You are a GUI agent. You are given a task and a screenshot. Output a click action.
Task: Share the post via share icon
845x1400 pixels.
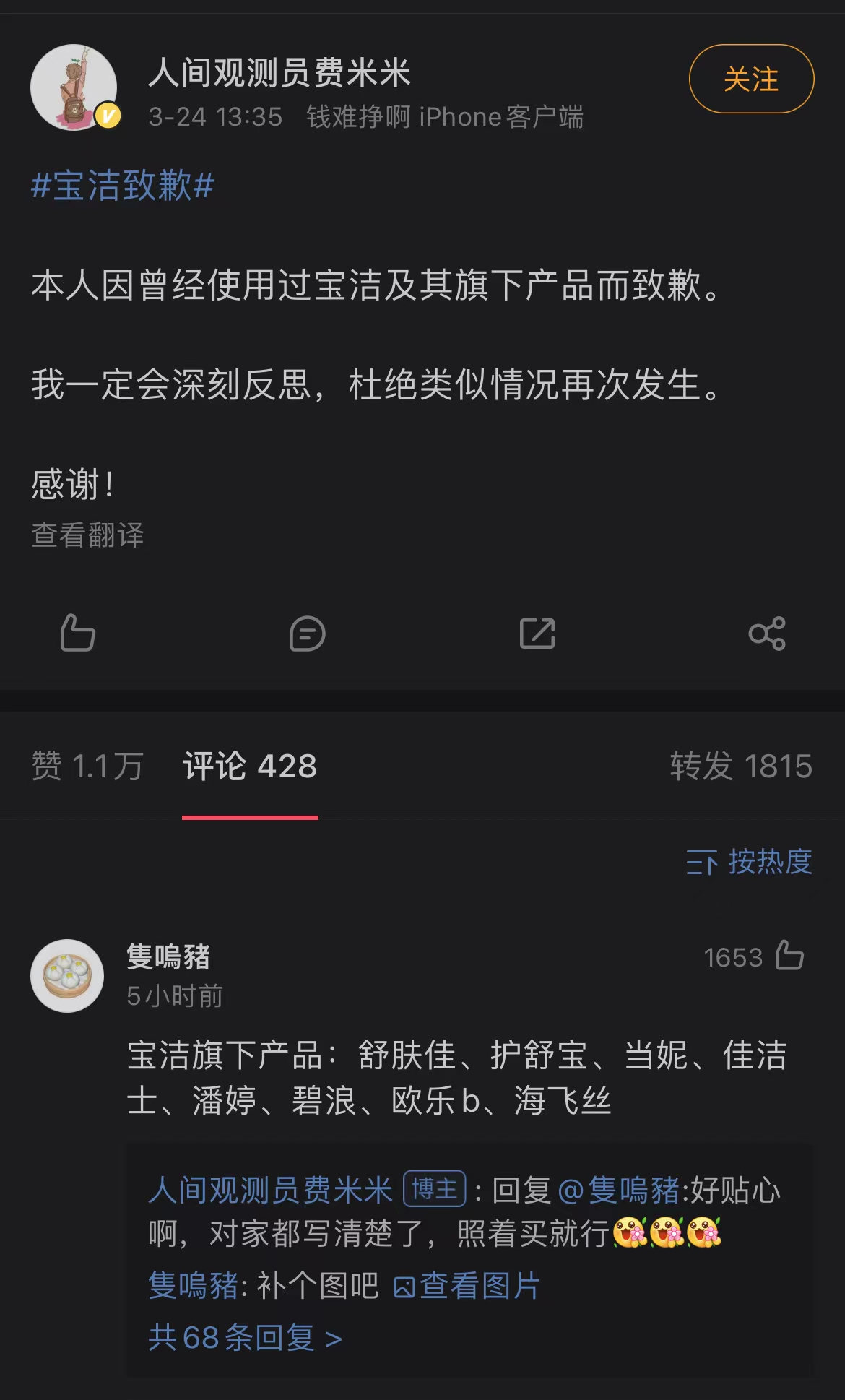(x=766, y=634)
